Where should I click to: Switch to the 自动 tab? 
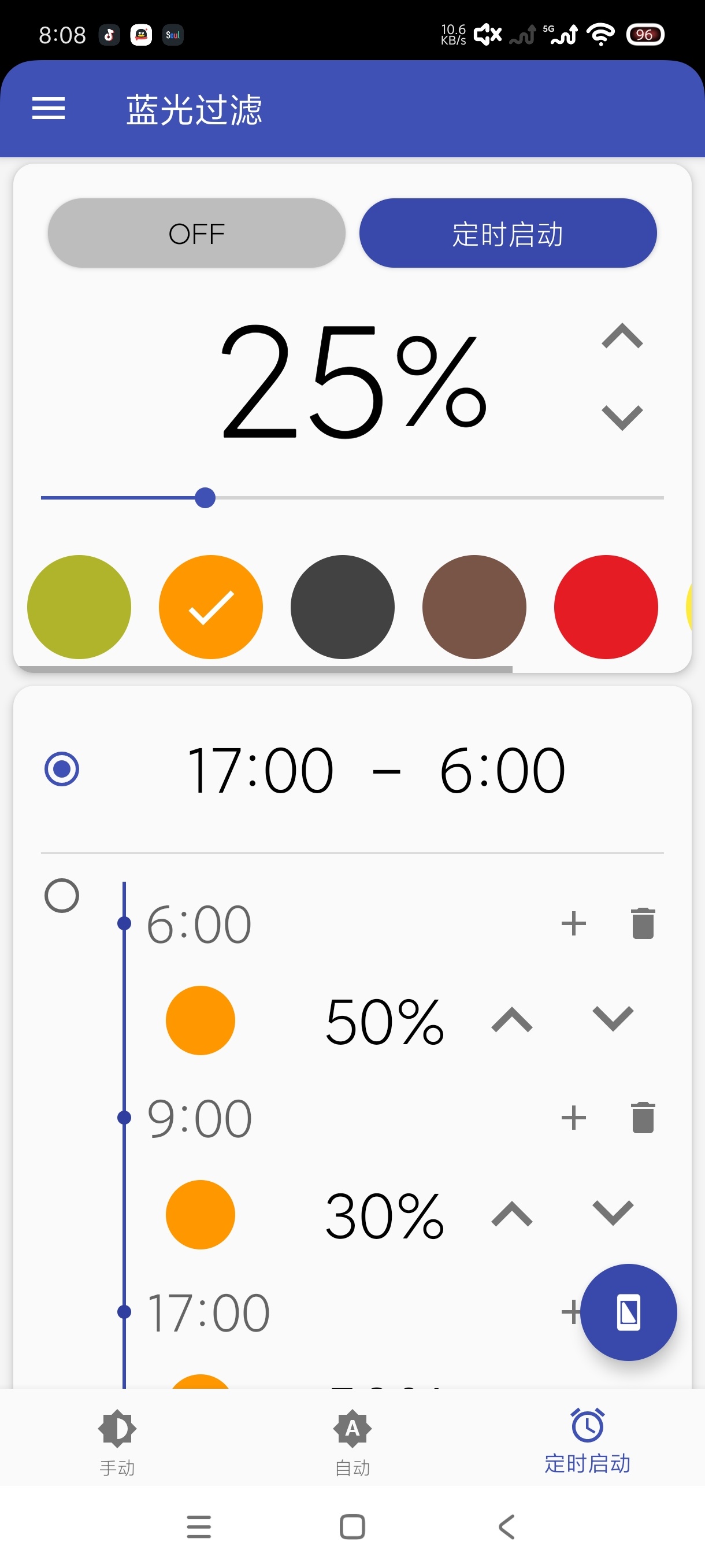click(x=352, y=1441)
